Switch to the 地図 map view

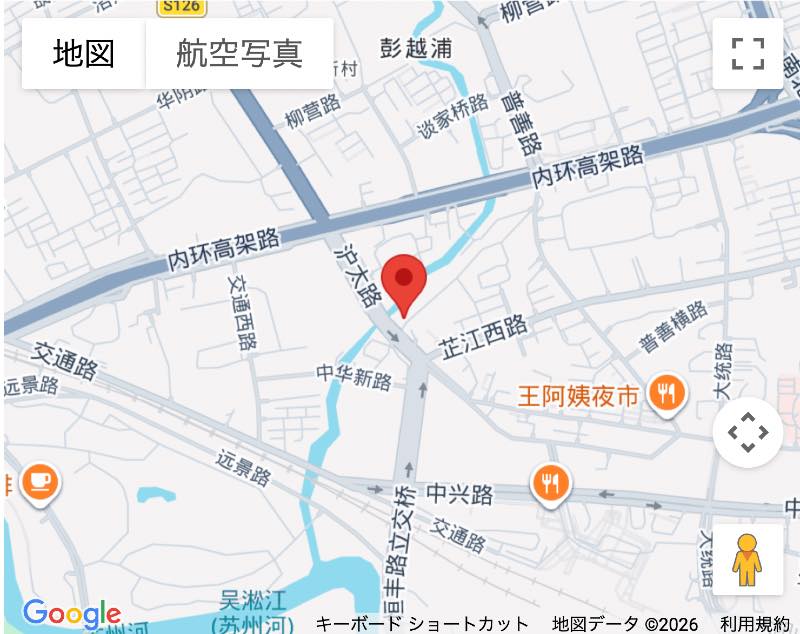84,53
